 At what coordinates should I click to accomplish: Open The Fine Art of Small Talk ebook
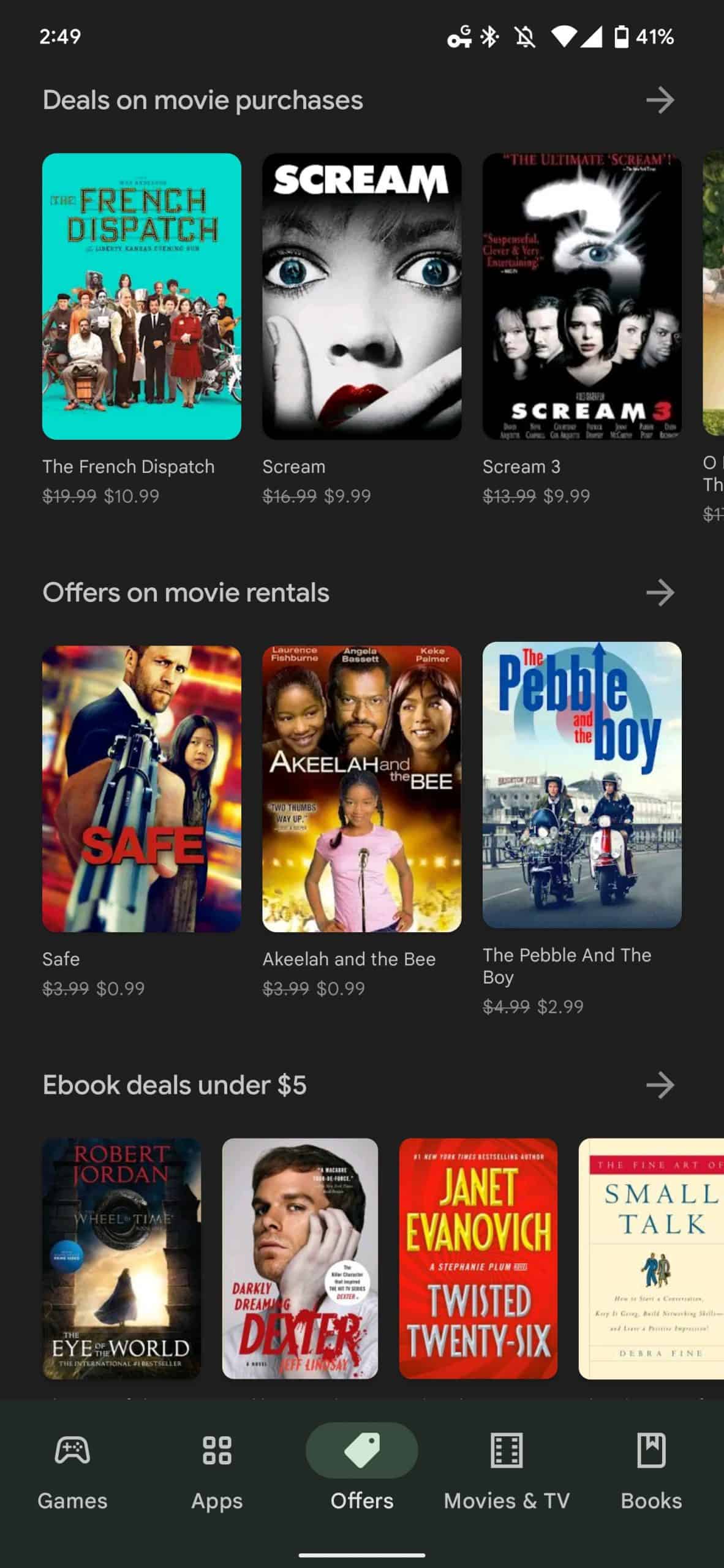(650, 1259)
